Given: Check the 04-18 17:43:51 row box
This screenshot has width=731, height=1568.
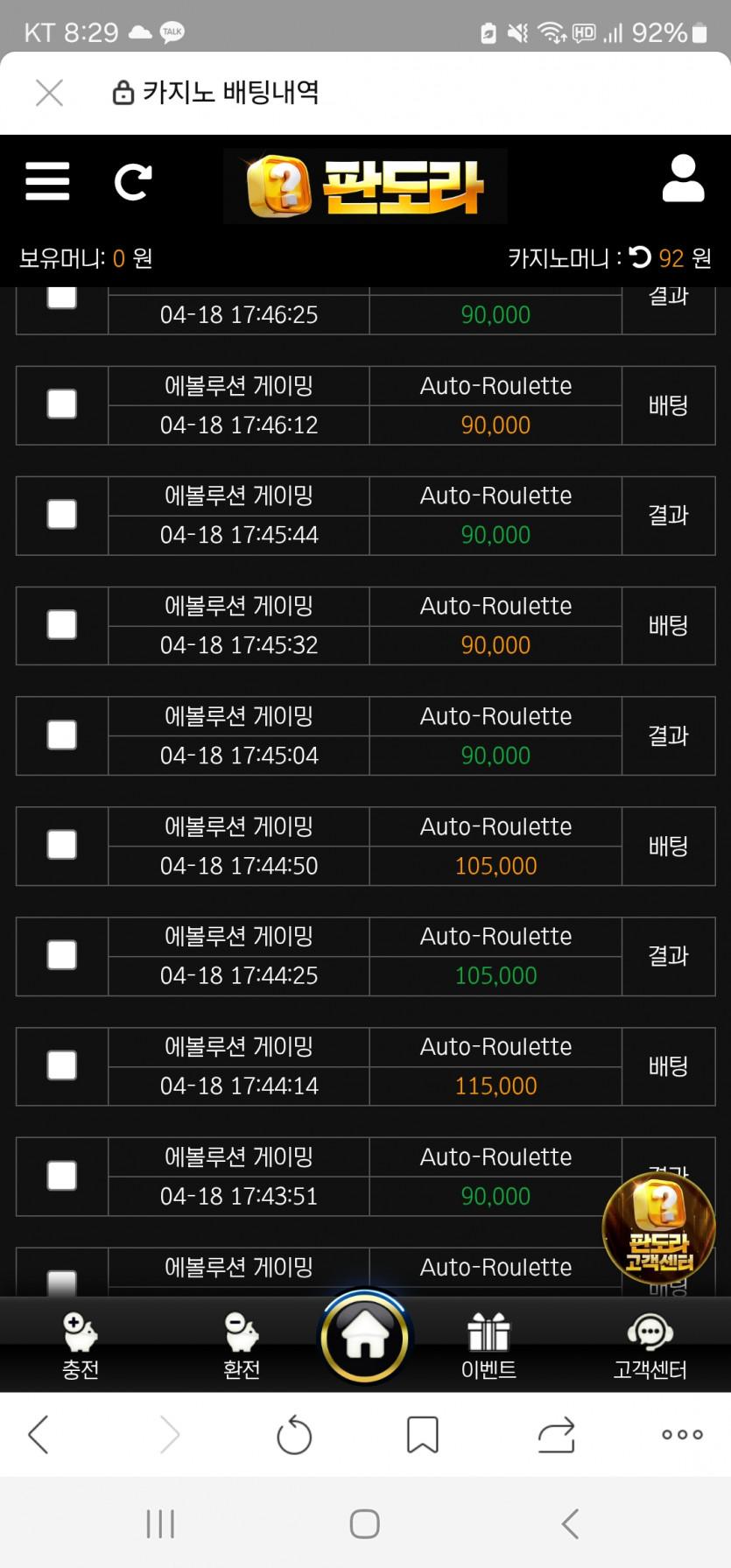Looking at the screenshot, I should pyautogui.click(x=61, y=1176).
